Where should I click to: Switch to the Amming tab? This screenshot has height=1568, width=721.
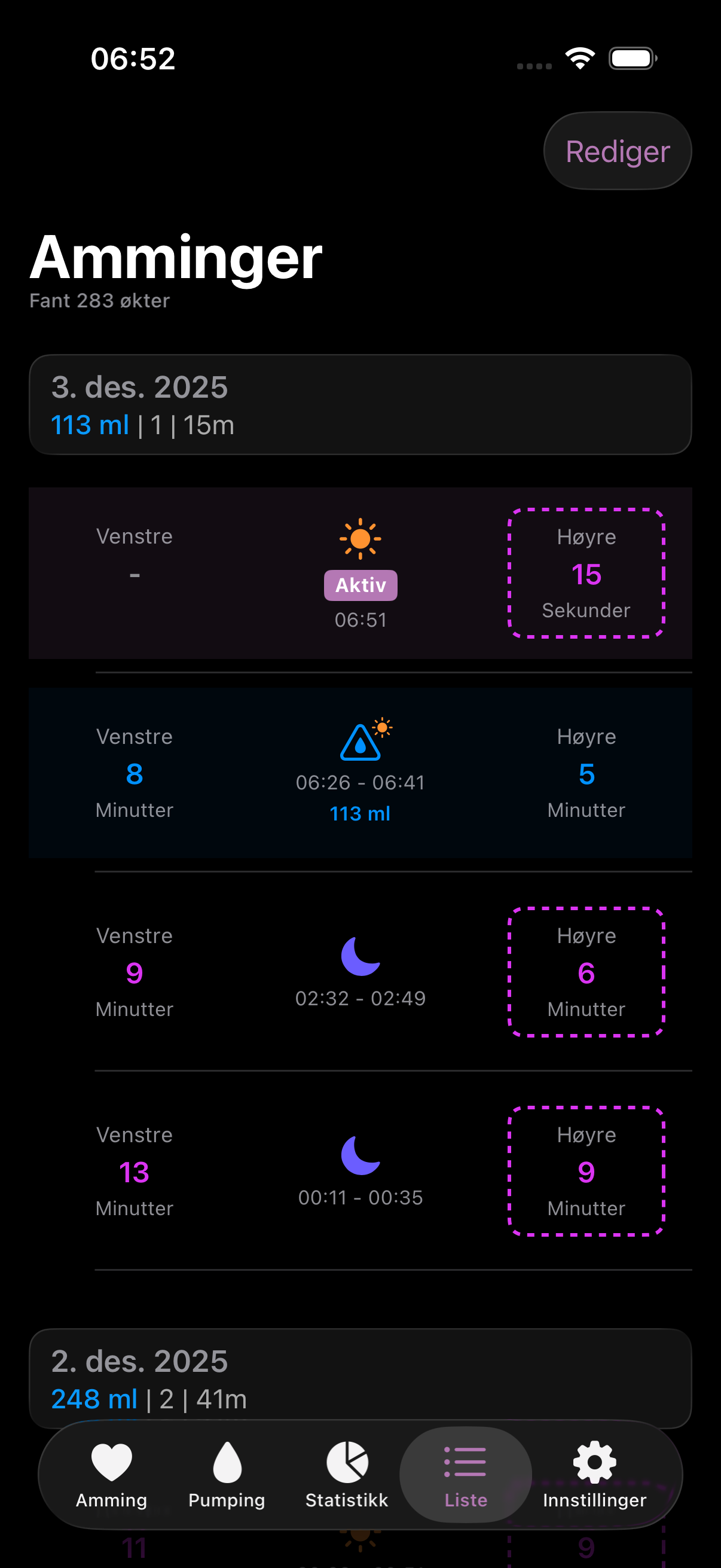click(x=111, y=1473)
